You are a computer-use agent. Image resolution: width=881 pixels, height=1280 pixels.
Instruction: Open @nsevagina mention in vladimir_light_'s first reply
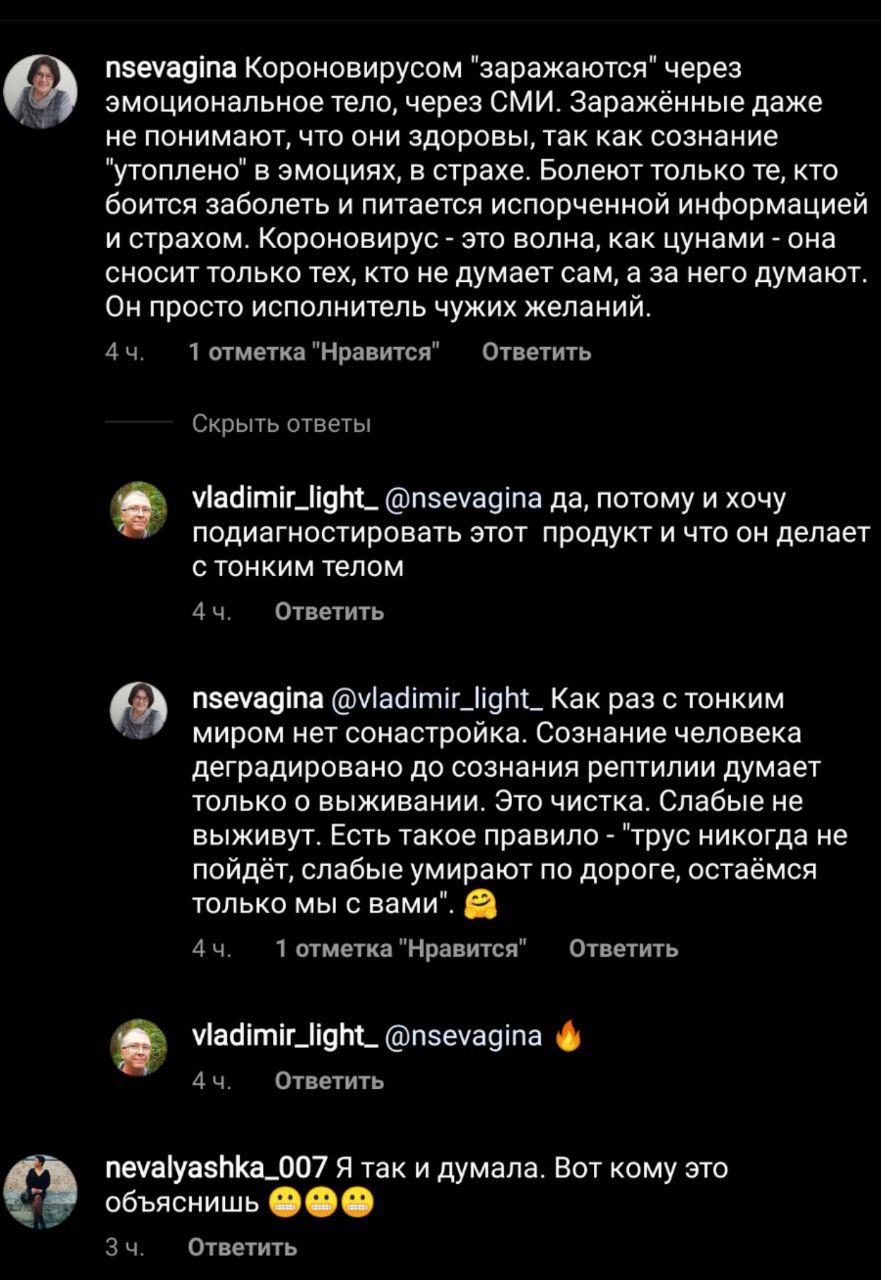pyautogui.click(x=463, y=499)
